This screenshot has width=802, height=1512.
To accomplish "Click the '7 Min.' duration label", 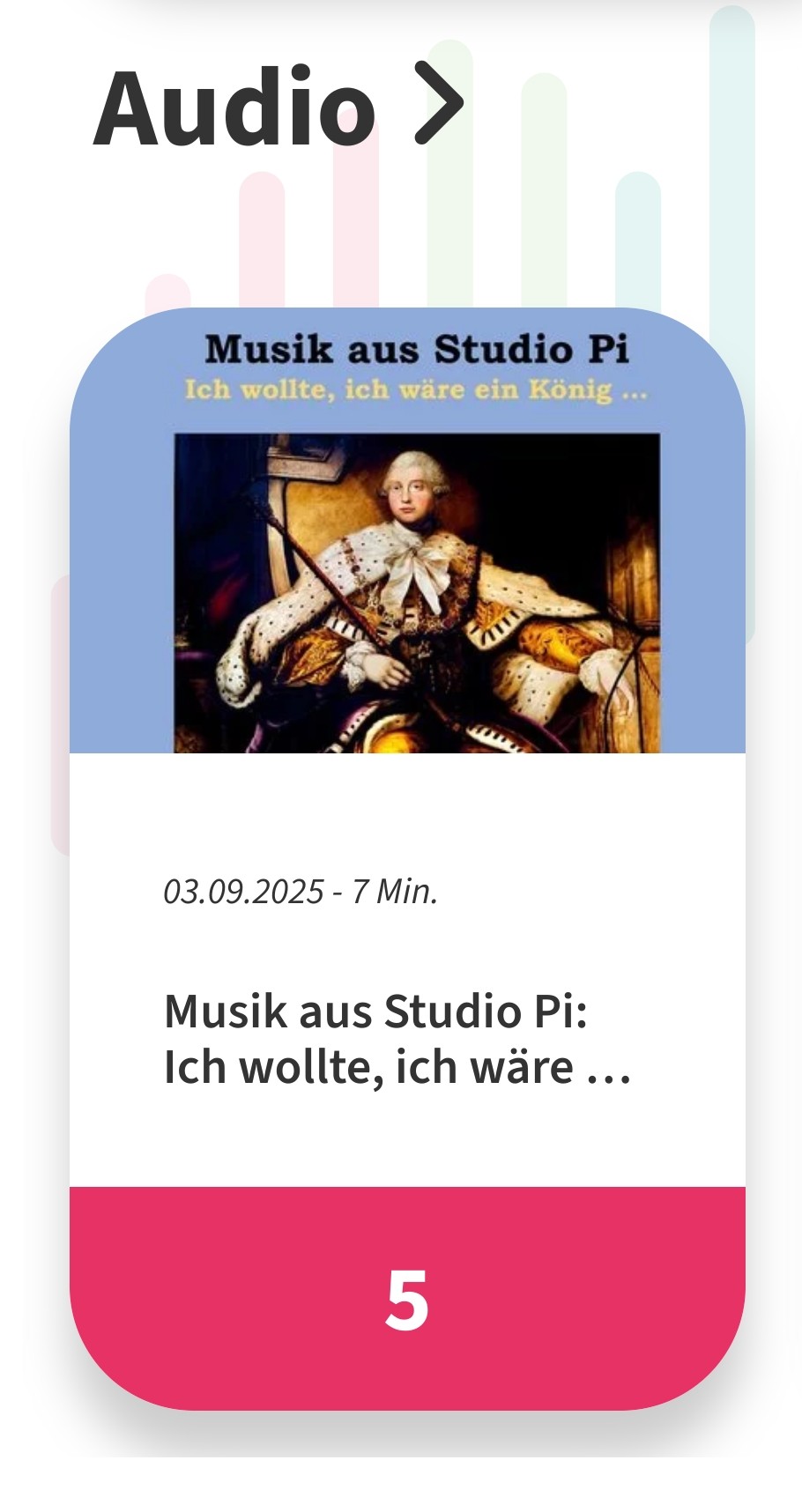I will [394, 893].
